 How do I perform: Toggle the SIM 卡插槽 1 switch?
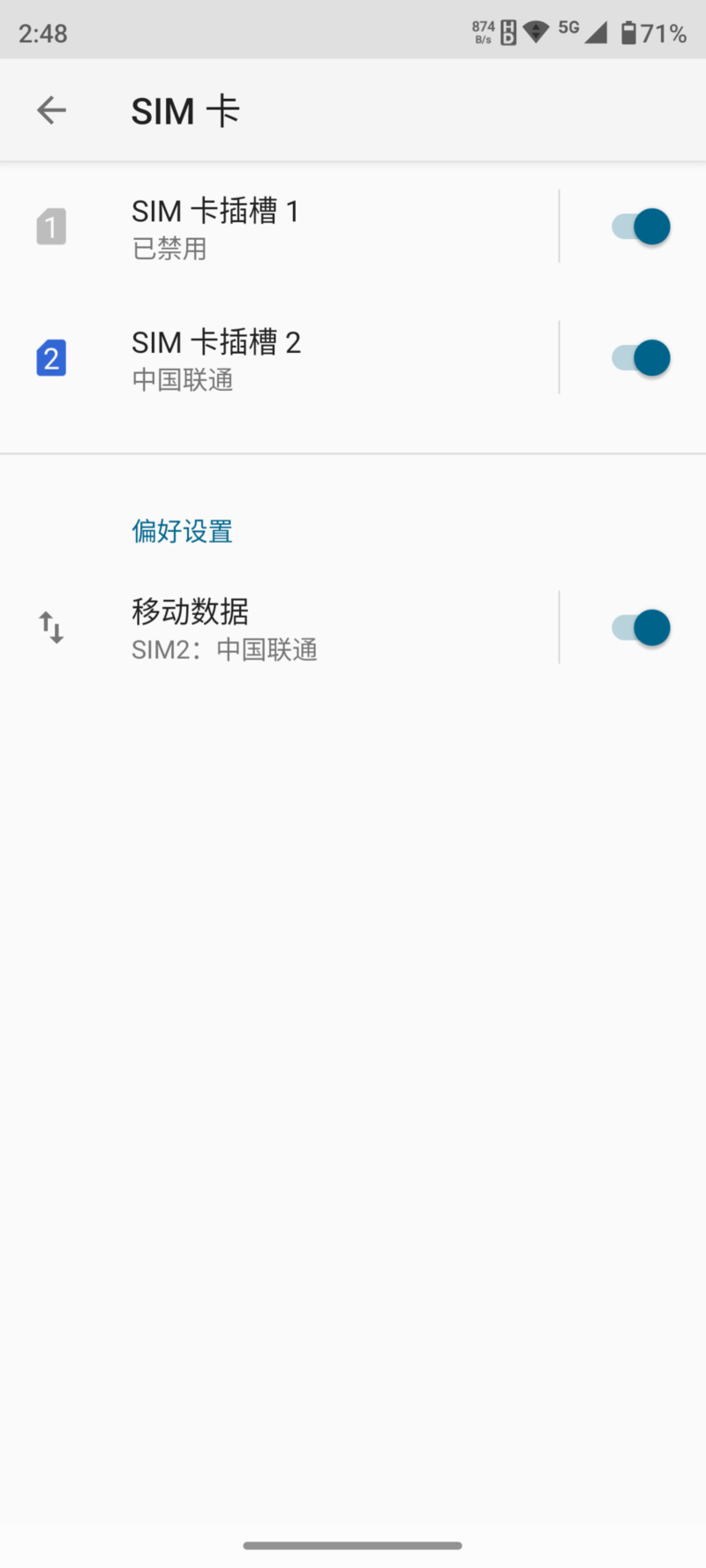[x=642, y=227]
